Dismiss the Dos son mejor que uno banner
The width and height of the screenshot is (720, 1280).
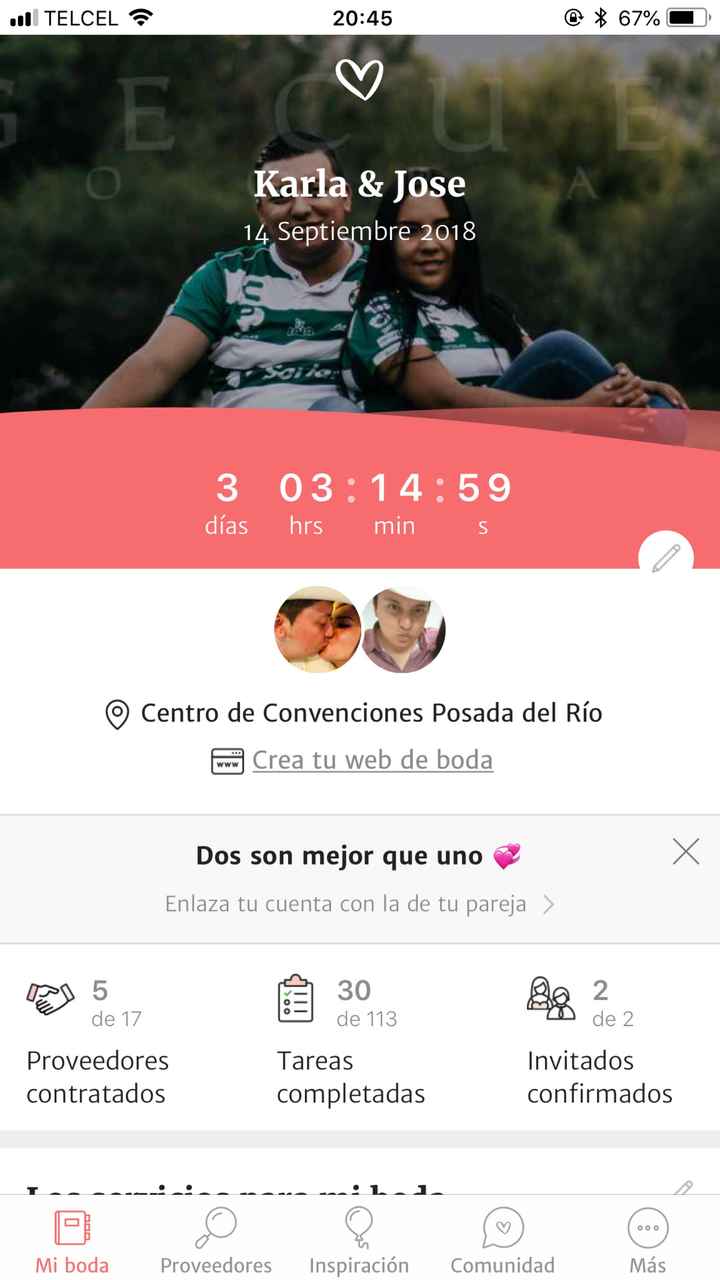pos(685,852)
